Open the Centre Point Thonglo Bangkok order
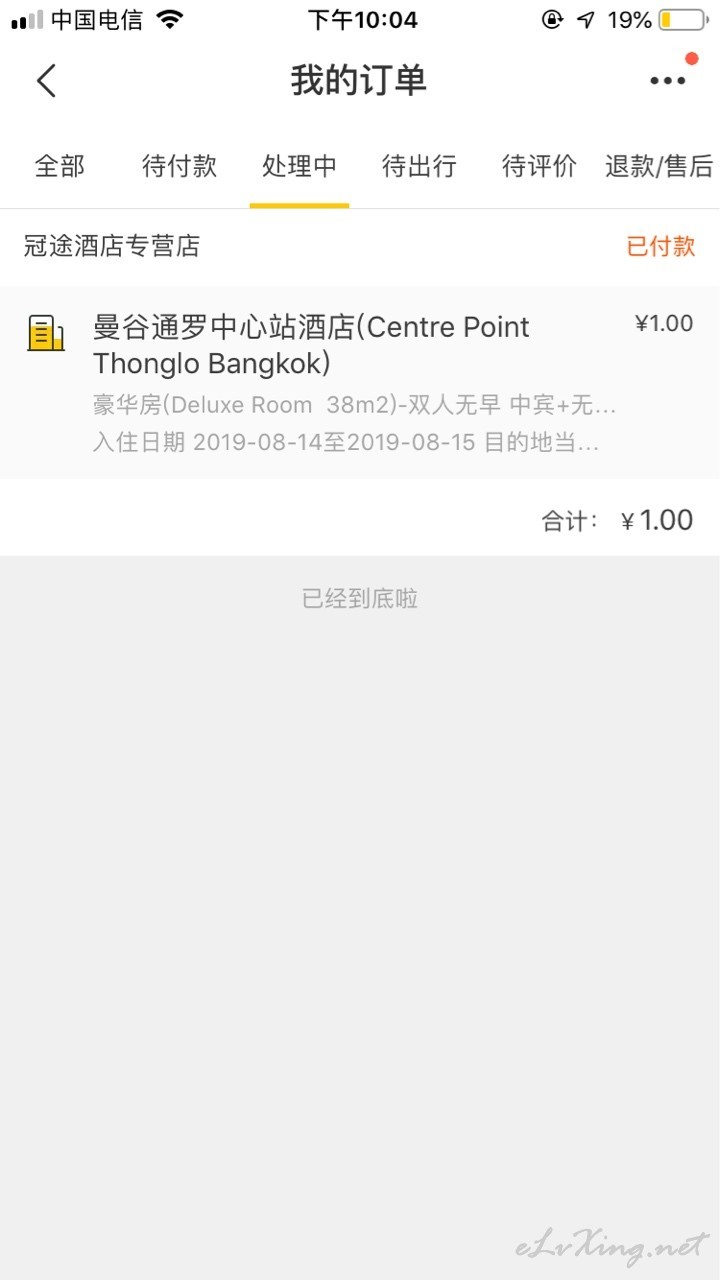The width and height of the screenshot is (720, 1280). pos(360,382)
